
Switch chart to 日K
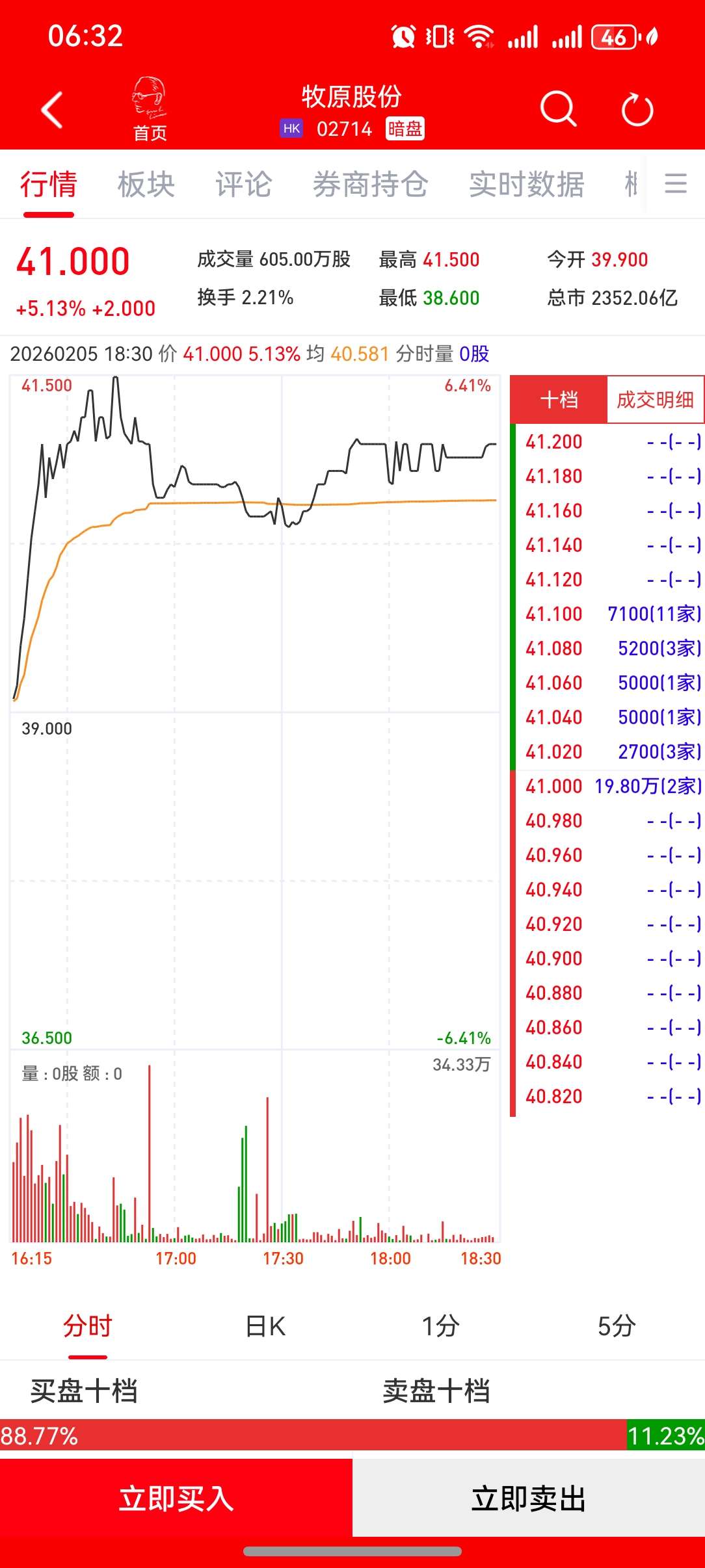click(x=265, y=1326)
